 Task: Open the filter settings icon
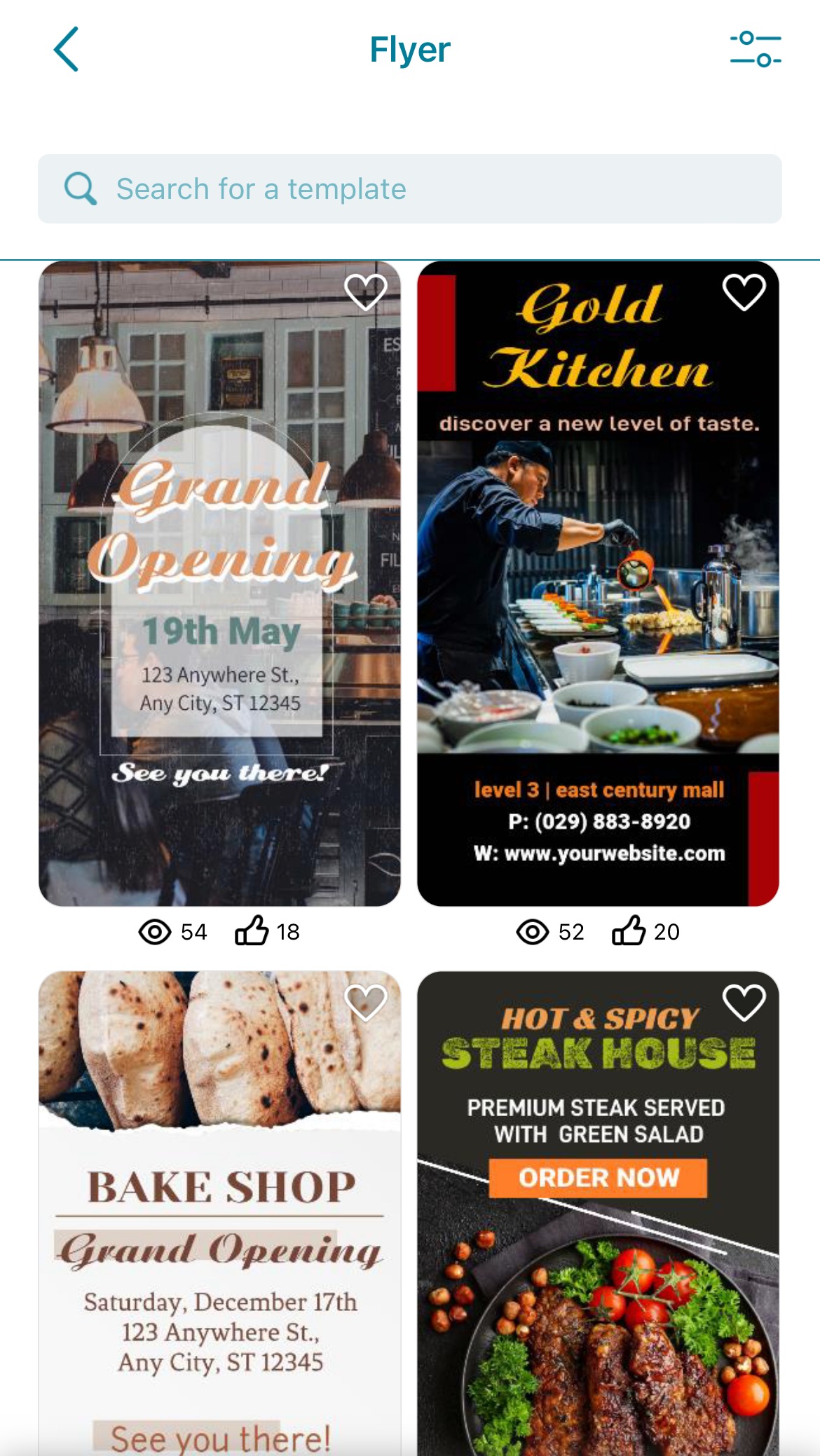[755, 50]
